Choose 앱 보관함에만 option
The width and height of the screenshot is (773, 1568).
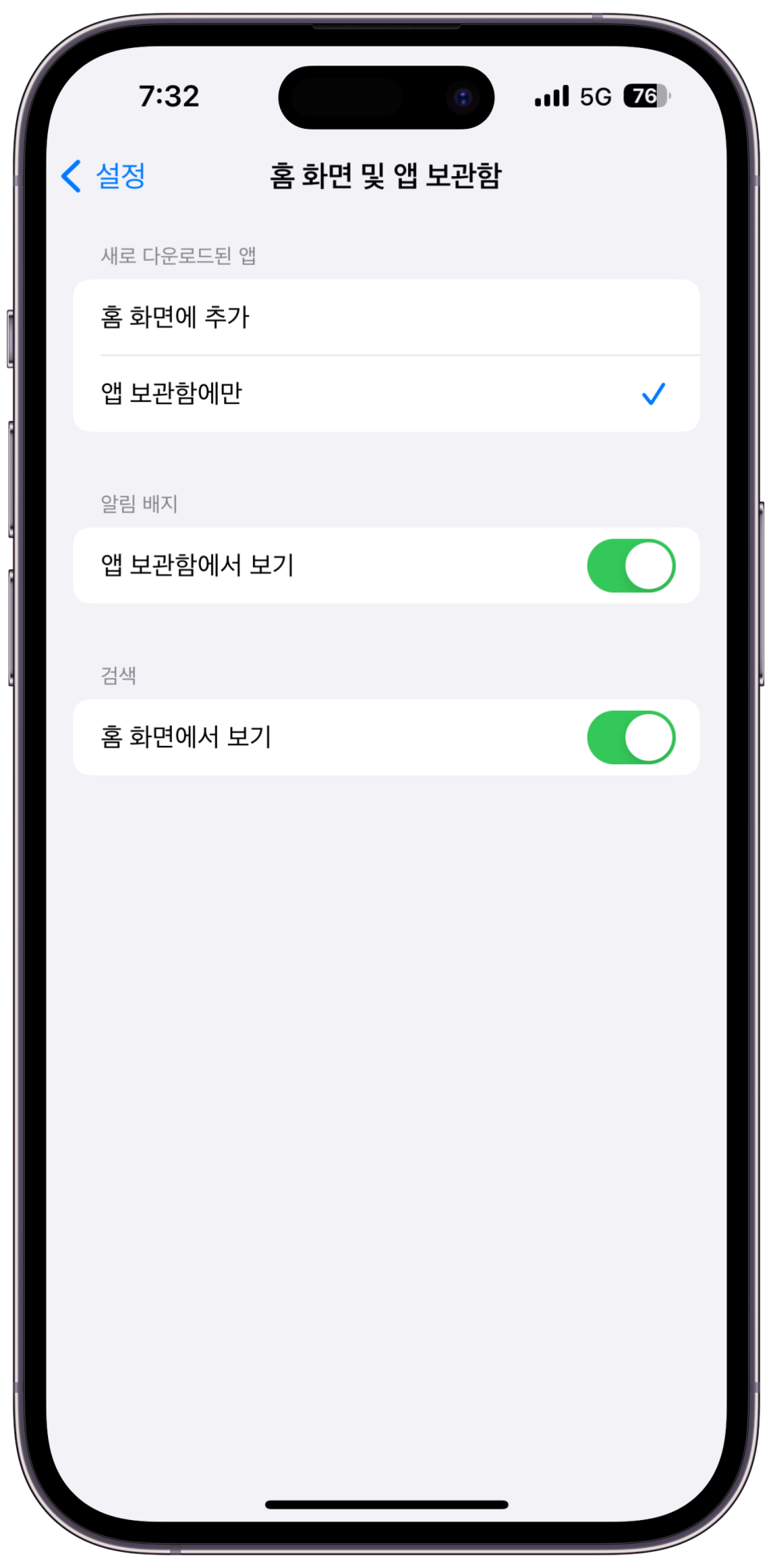pyautogui.click(x=386, y=394)
